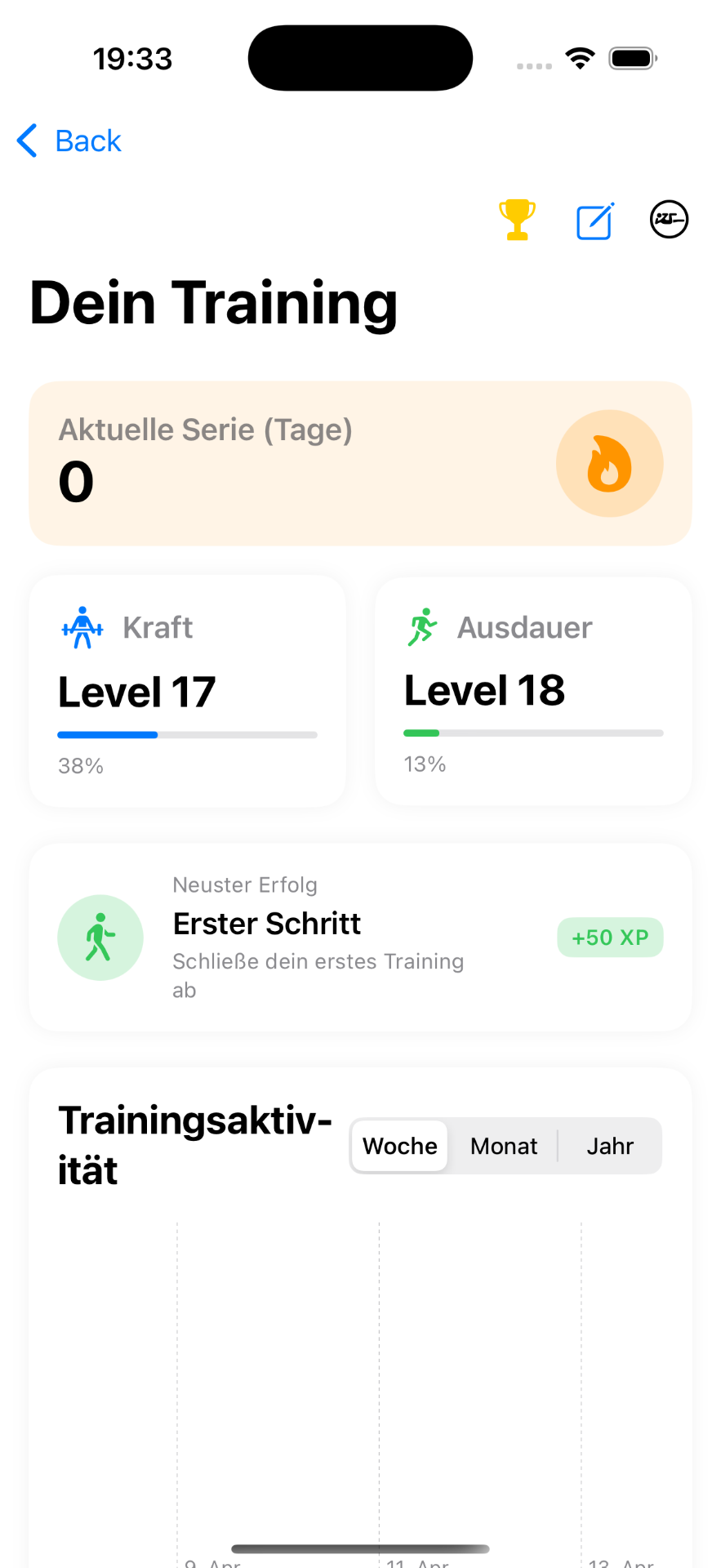Click the Kraft 38% progress bar
721x1568 pixels.
tap(187, 734)
